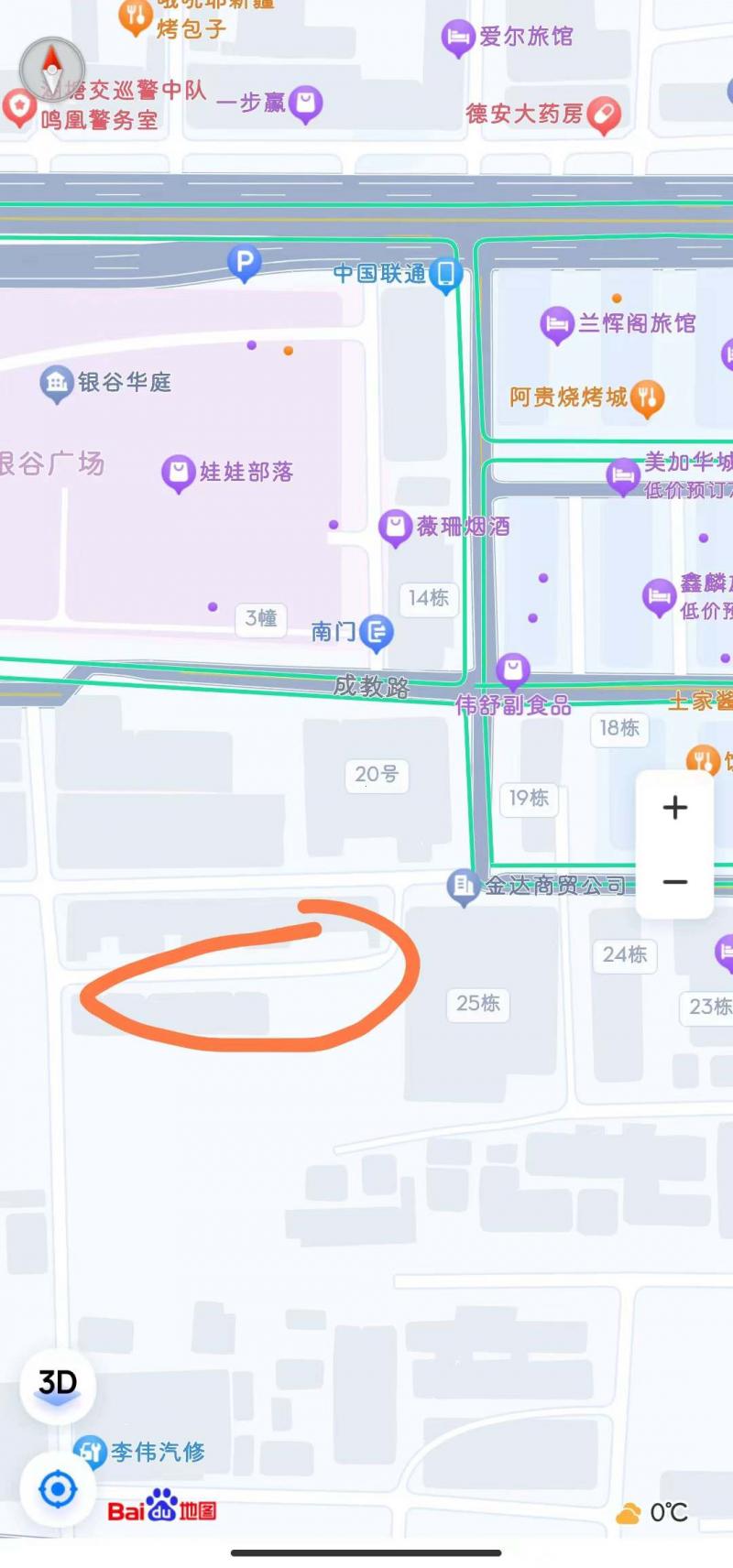
Task: Click the 德安大药房 pharmacy icon
Action: click(x=600, y=113)
